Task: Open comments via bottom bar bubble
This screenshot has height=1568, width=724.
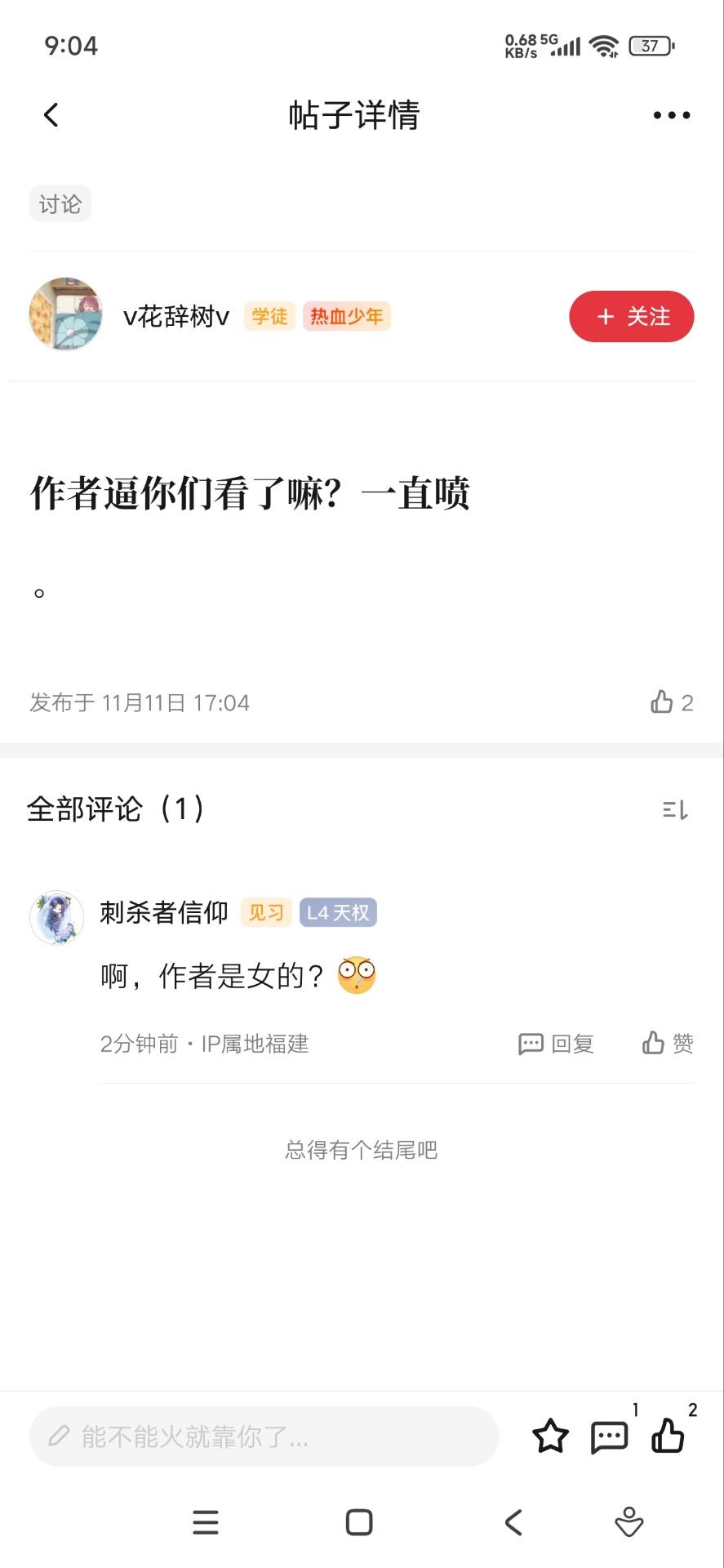Action: click(x=609, y=1437)
